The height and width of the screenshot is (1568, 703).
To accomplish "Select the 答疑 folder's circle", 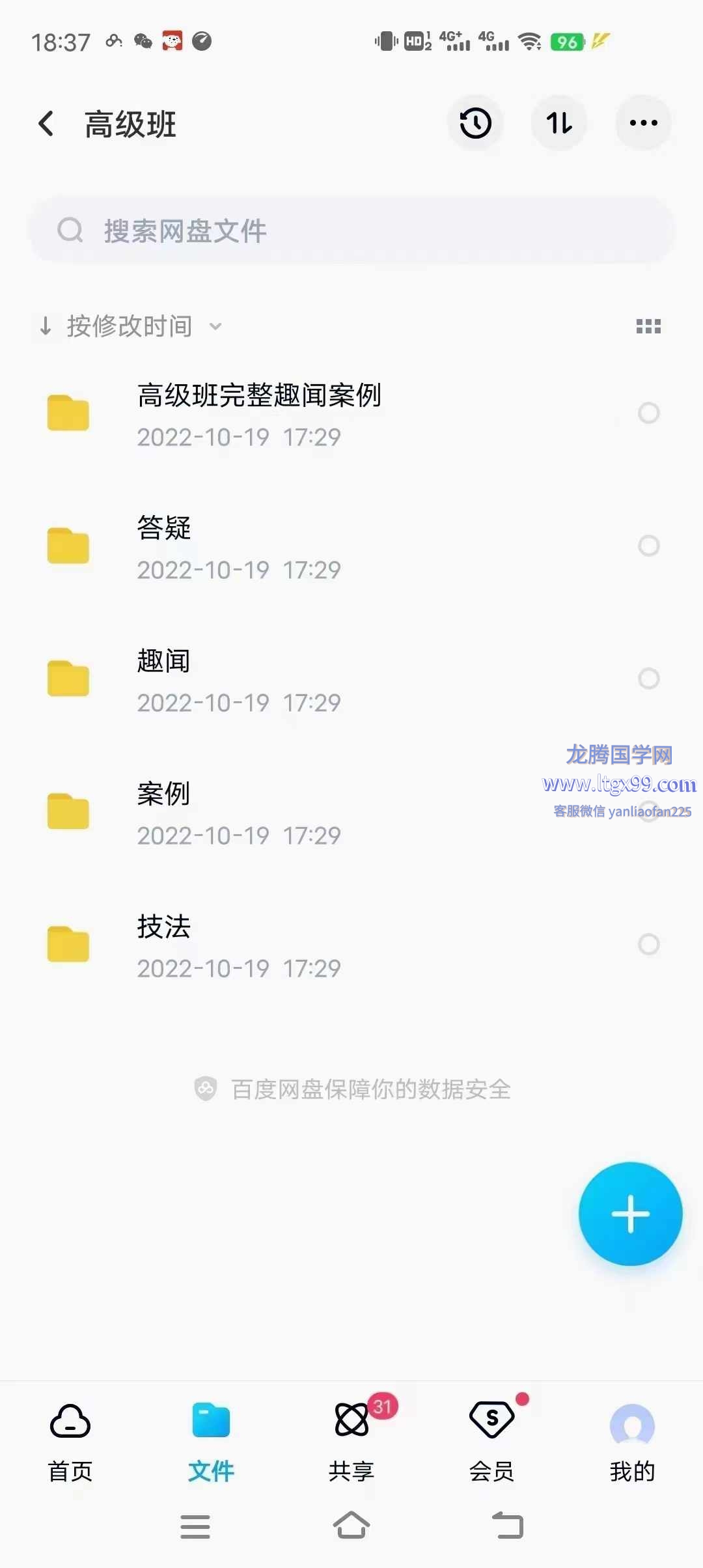I will pyautogui.click(x=648, y=546).
